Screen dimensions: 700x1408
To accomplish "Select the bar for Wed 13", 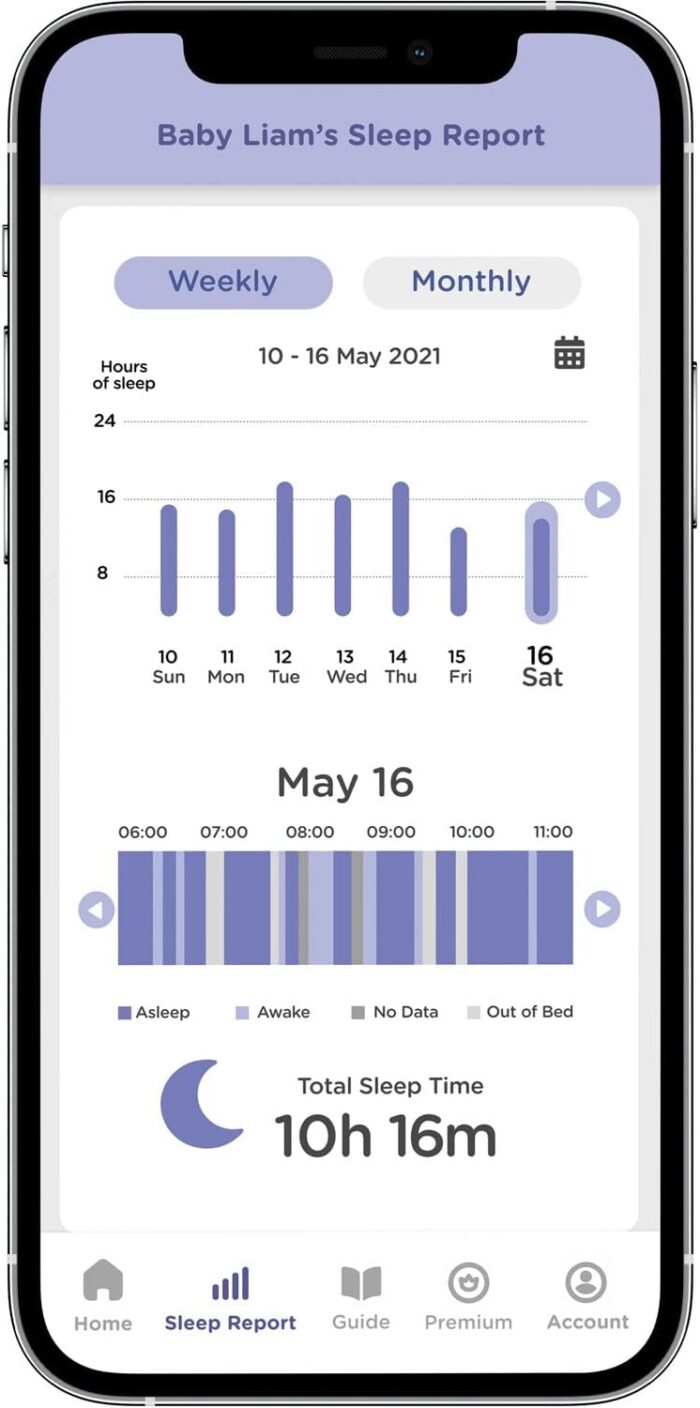I will tap(343, 555).
